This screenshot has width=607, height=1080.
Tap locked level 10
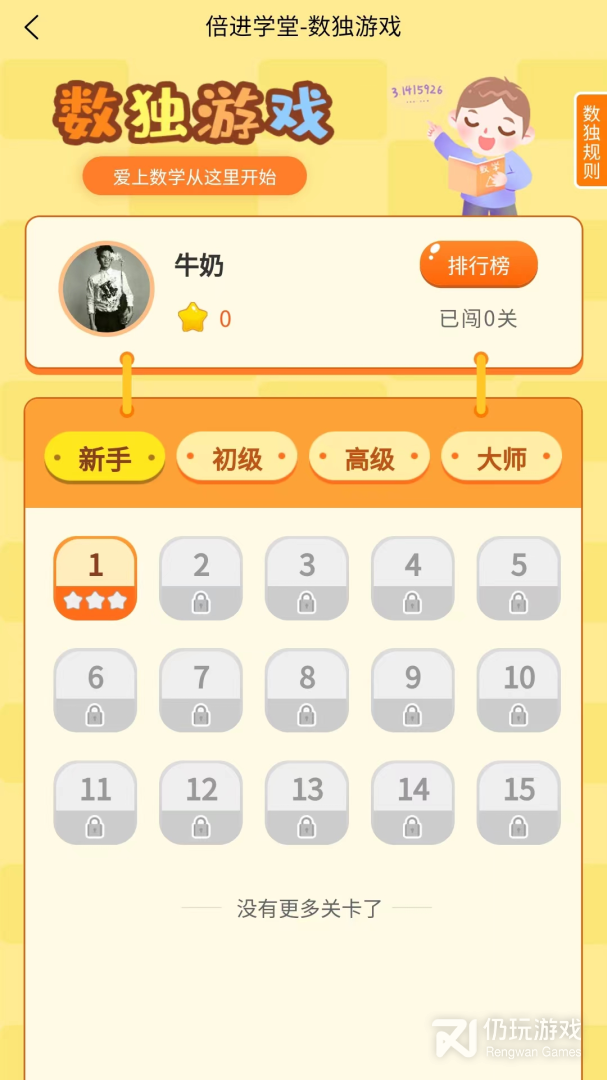pyautogui.click(x=518, y=690)
